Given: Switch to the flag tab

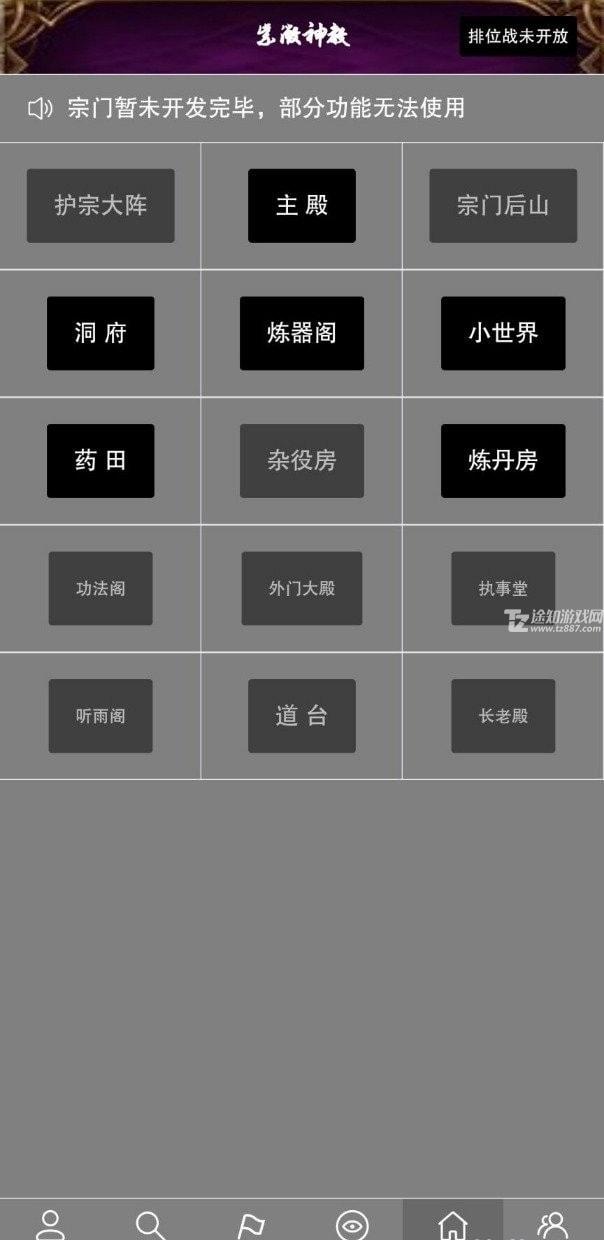Looking at the screenshot, I should click(251, 1223).
